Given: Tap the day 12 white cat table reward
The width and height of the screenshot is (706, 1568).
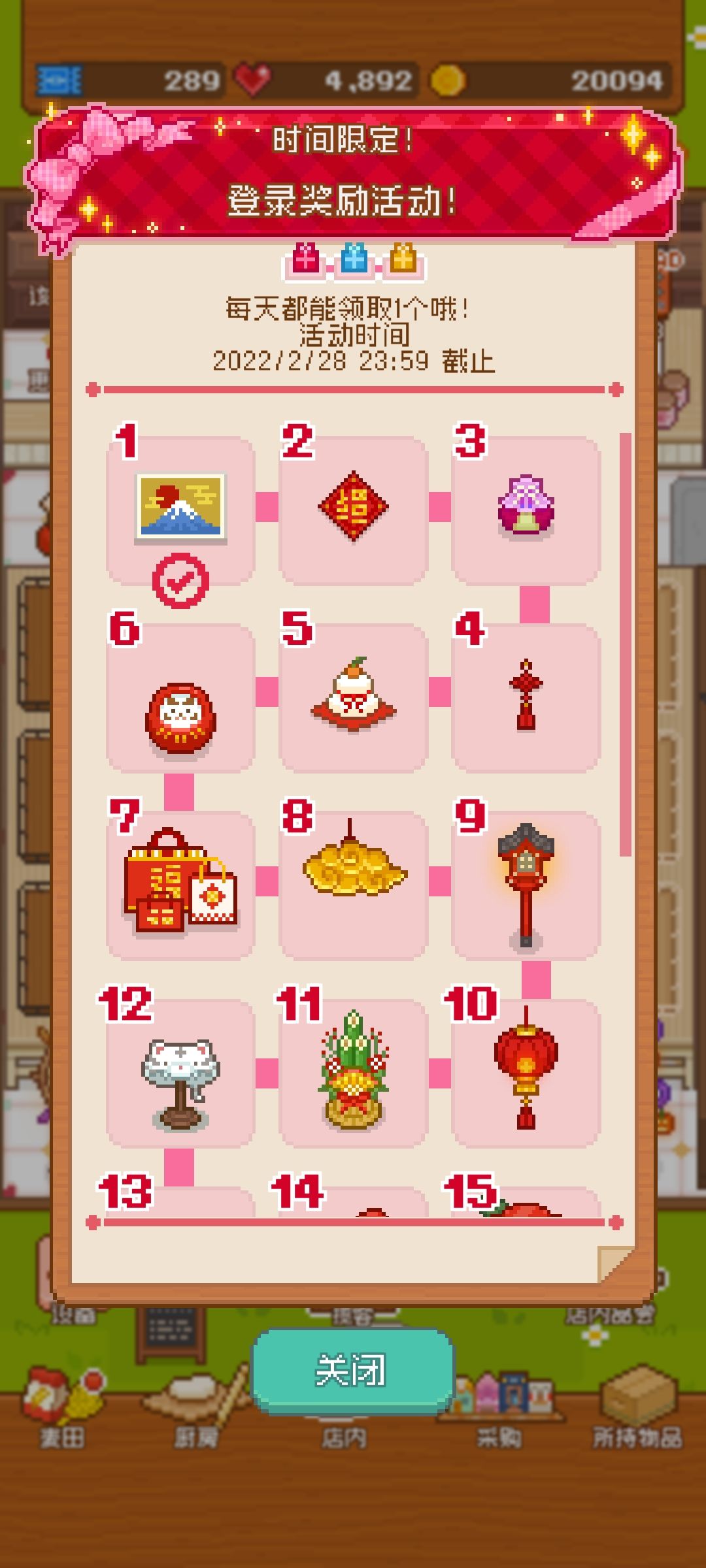Looking at the screenshot, I should click(180, 1073).
